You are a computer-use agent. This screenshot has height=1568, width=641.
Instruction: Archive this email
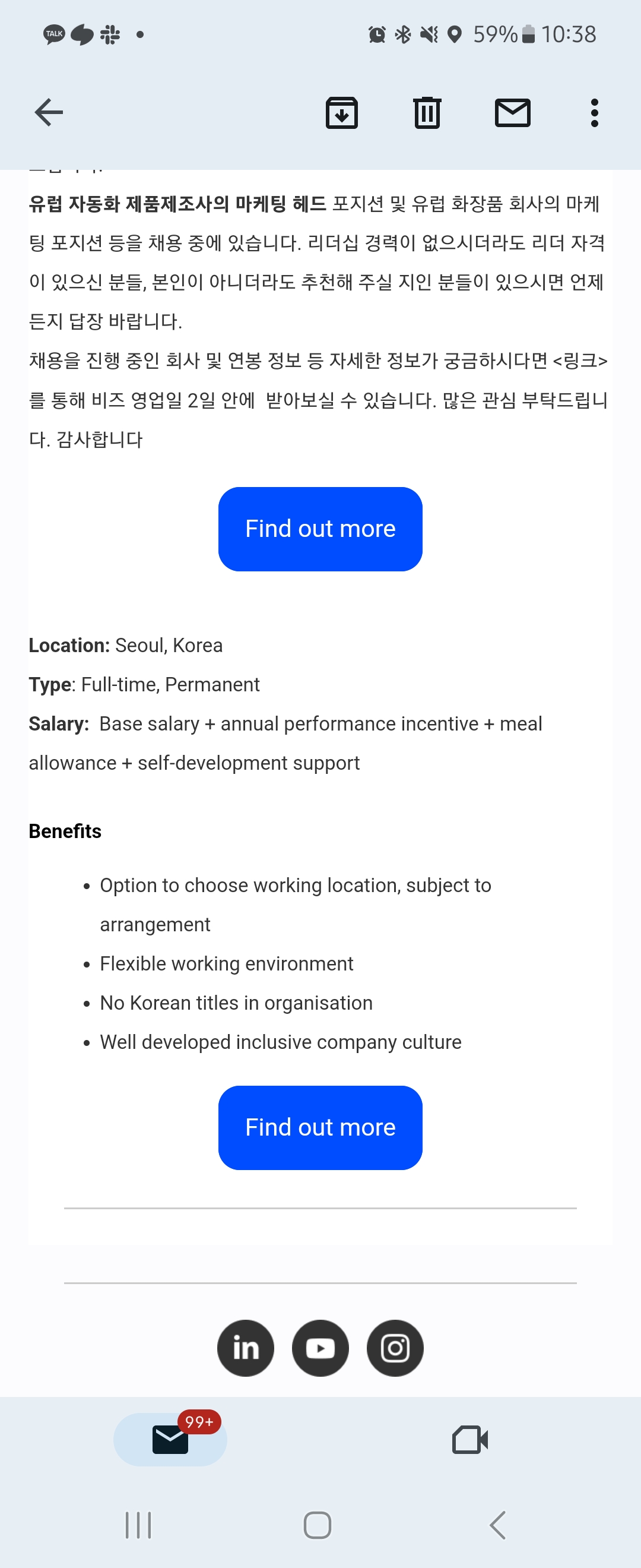342,113
